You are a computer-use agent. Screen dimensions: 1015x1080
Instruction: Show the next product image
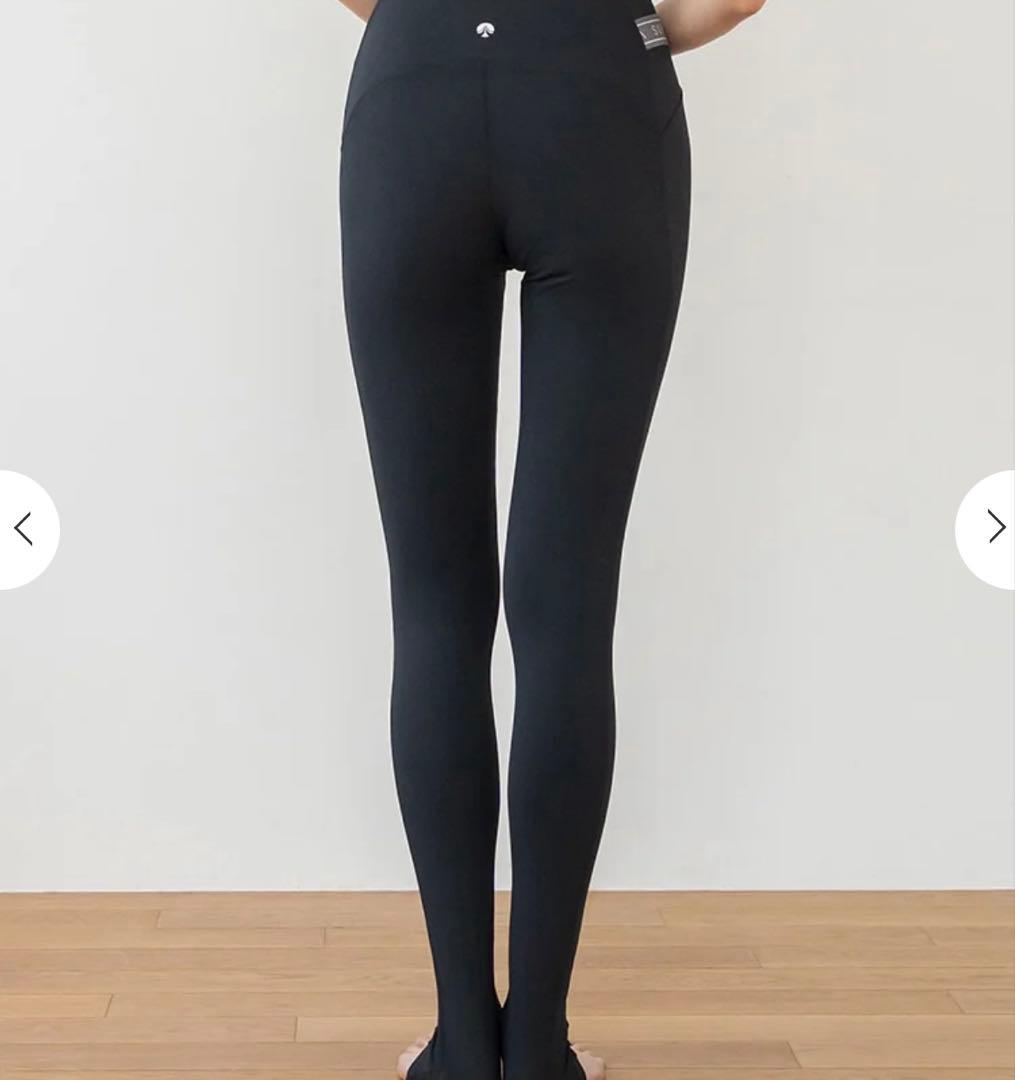pyautogui.click(x=992, y=527)
